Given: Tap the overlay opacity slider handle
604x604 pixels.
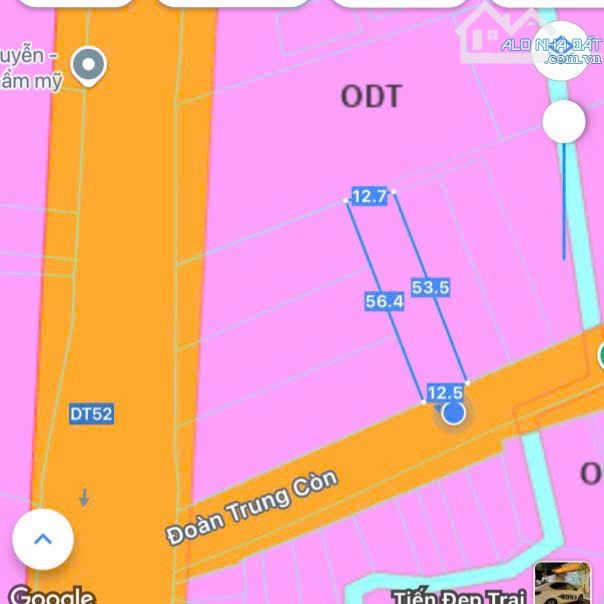Looking at the screenshot, I should [x=564, y=122].
